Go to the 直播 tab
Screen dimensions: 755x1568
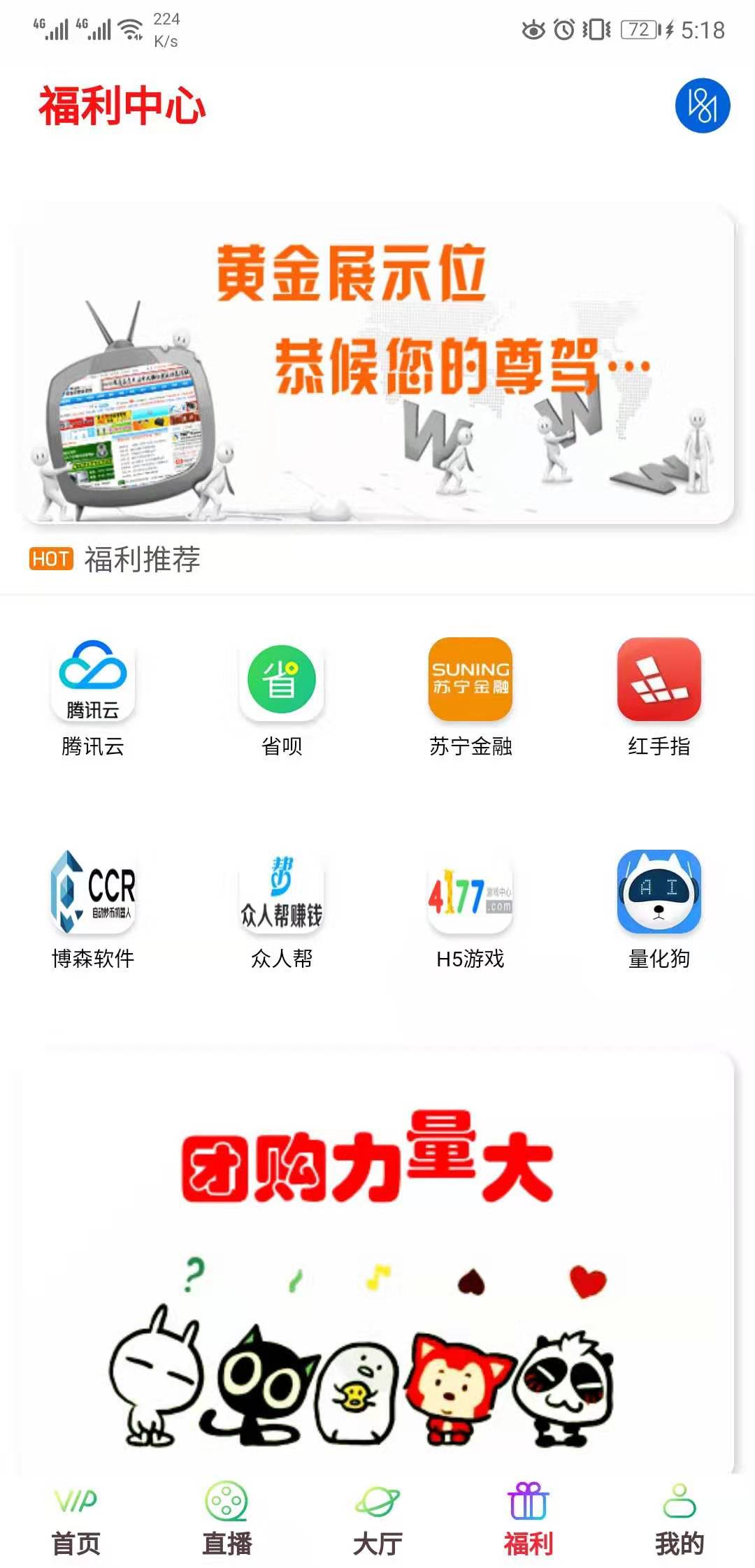click(x=226, y=1520)
